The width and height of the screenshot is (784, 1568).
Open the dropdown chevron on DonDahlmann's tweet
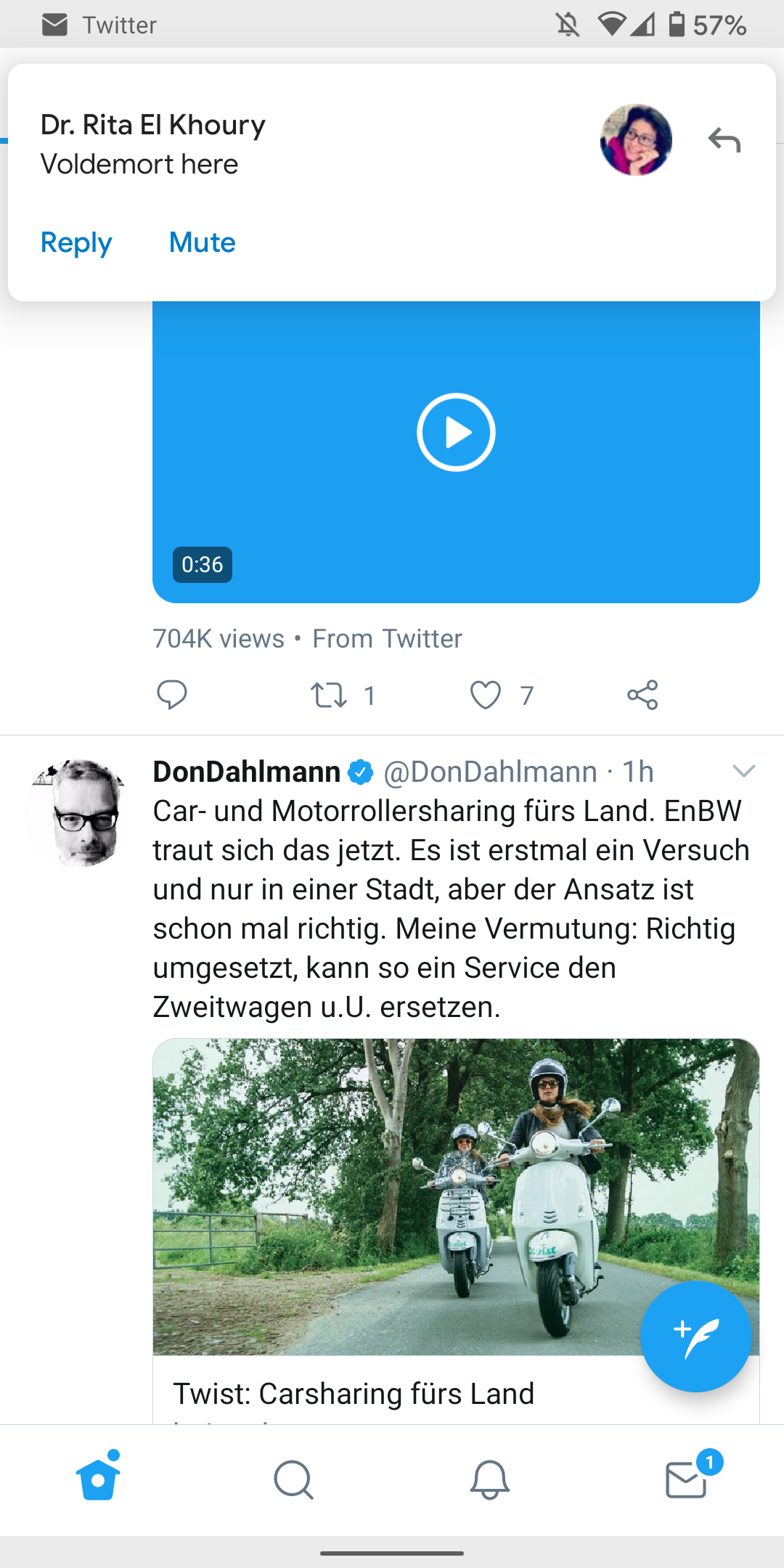[x=745, y=771]
